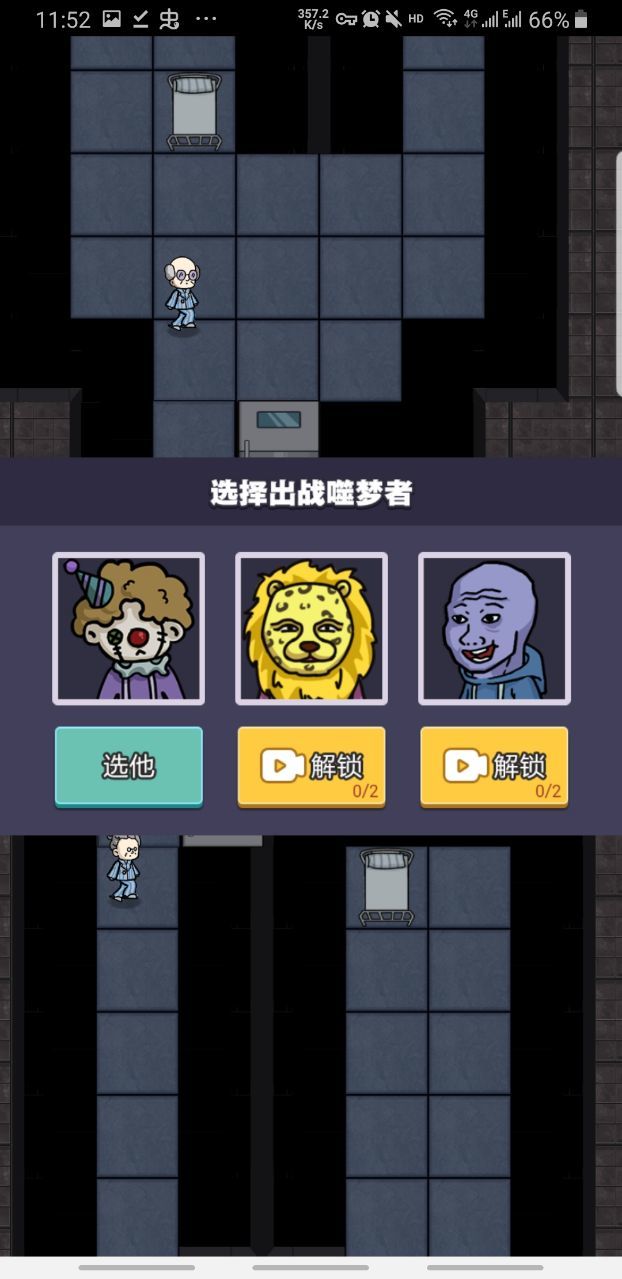The width and height of the screenshot is (622, 1279).
Task: Unlock the lion character via video ad
Action: click(311, 767)
